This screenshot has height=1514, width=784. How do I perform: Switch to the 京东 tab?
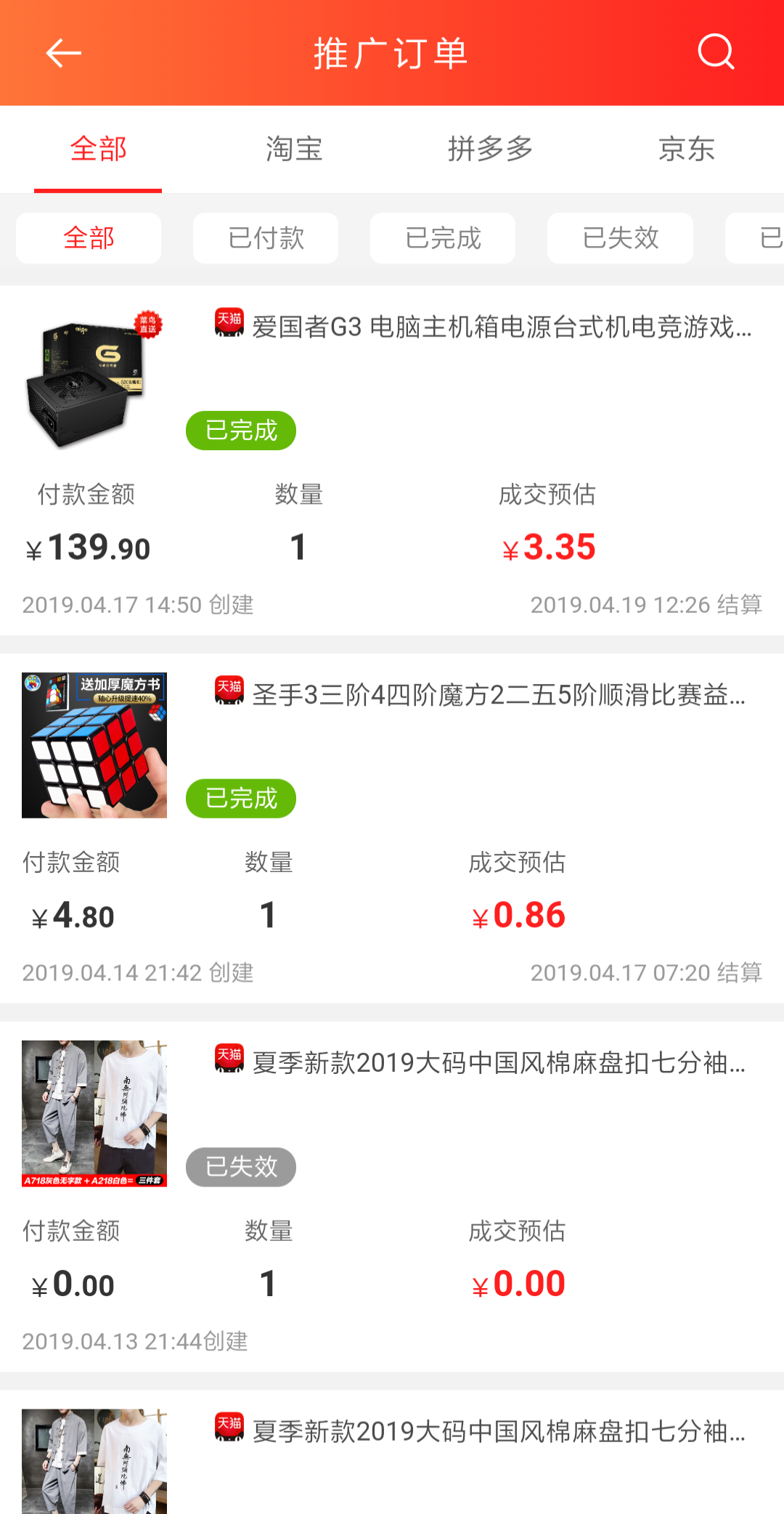point(686,149)
